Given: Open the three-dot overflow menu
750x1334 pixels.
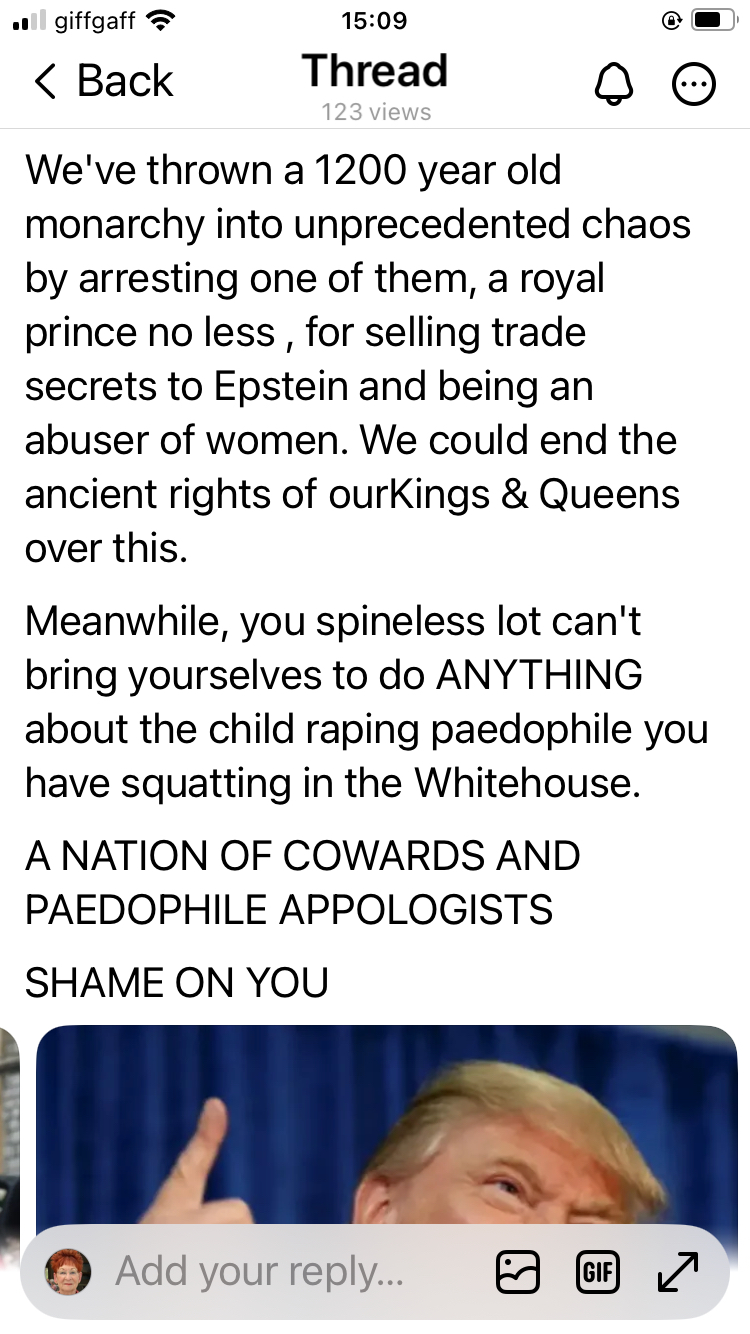Looking at the screenshot, I should point(693,85).
